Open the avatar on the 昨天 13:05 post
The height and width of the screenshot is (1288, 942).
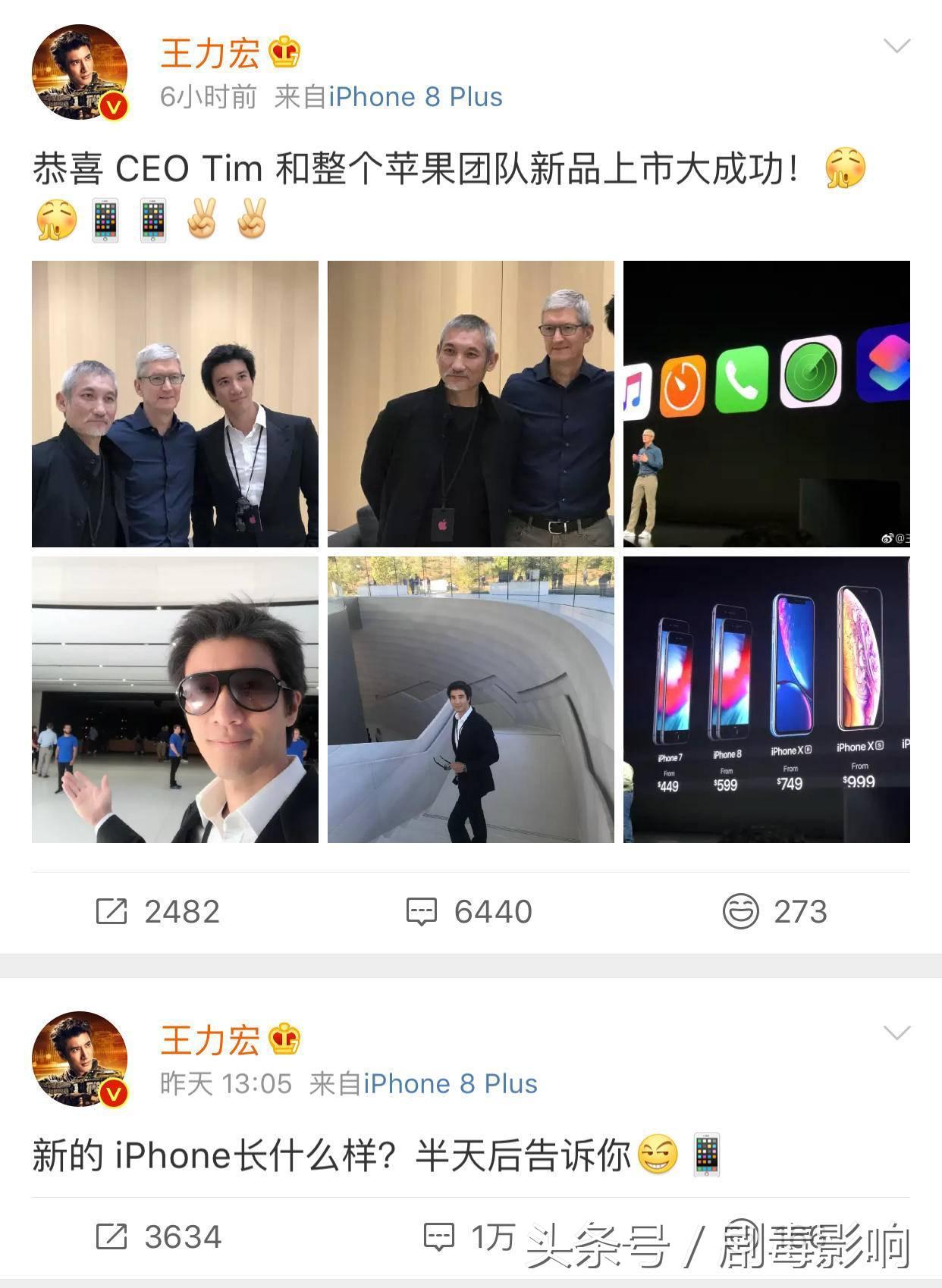tap(79, 1059)
